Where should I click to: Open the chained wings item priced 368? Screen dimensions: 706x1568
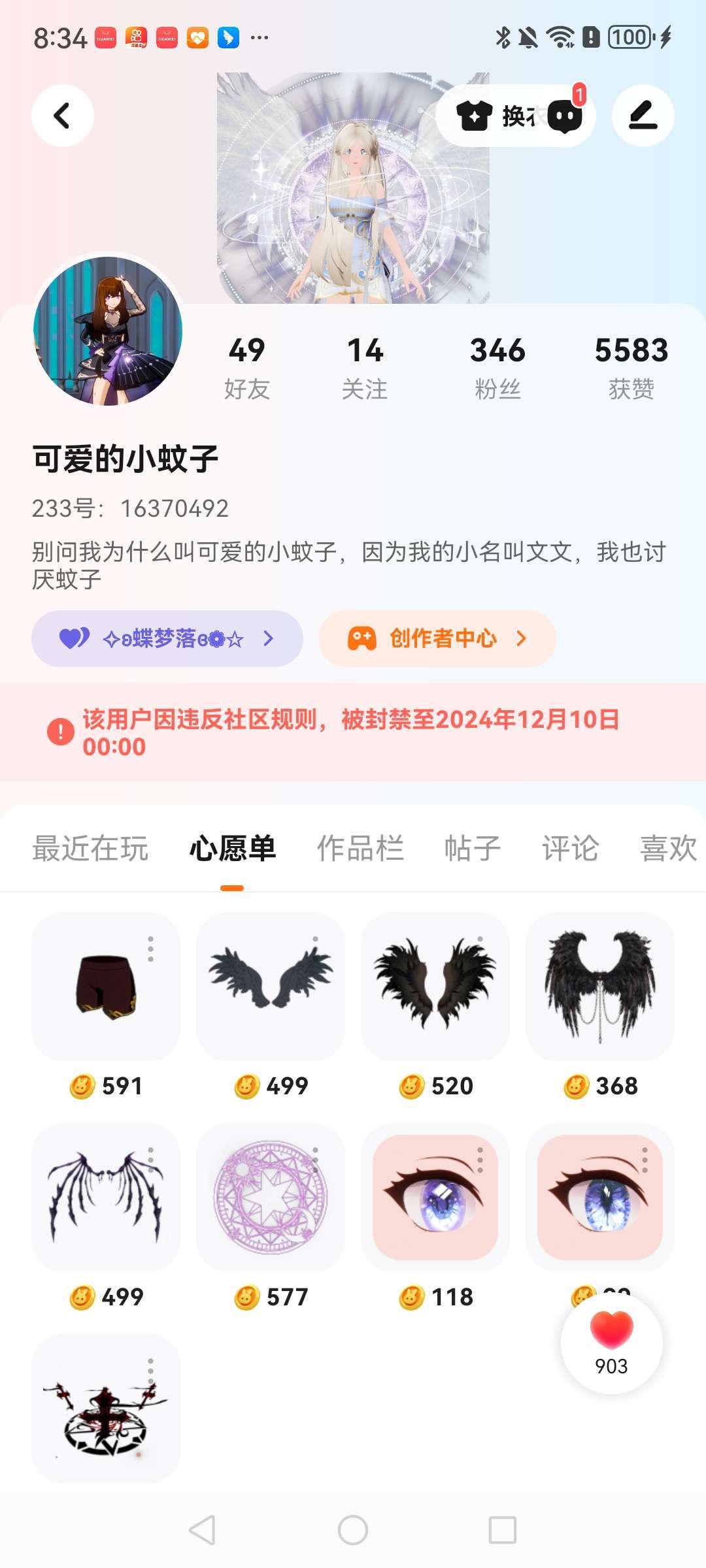coord(600,987)
